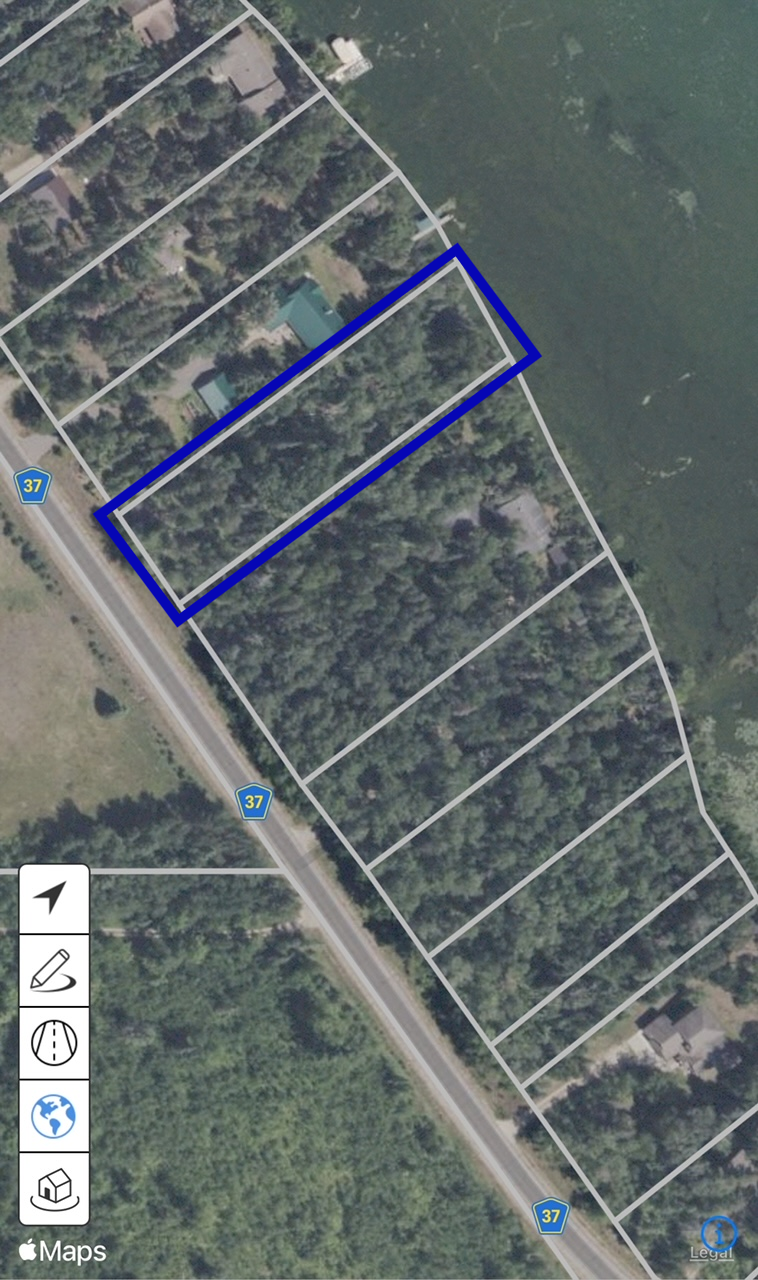Viewport: 758px width, 1280px height.
Task: Tap the location arrow to center map
Action: pyautogui.click(x=54, y=899)
